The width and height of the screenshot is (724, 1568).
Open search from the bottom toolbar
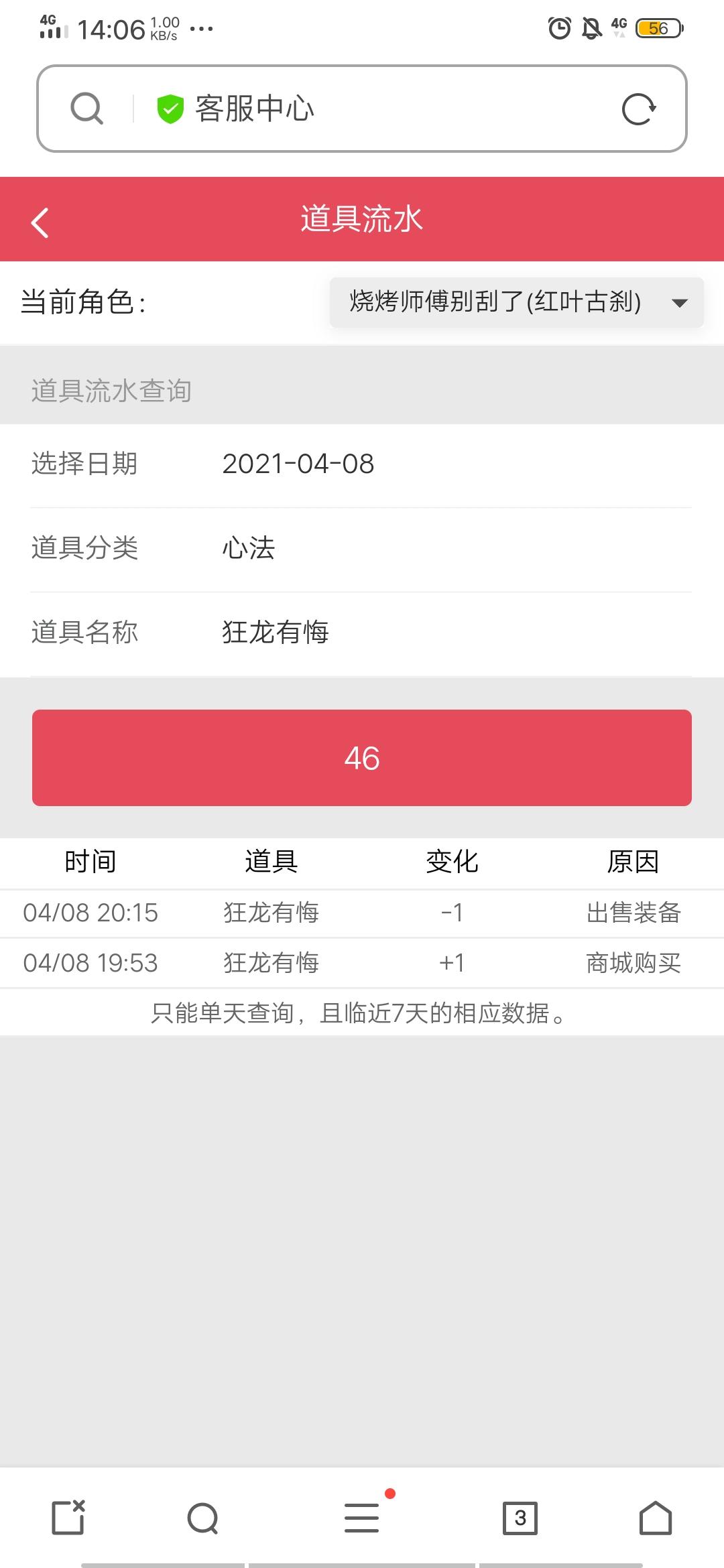coord(202,1518)
